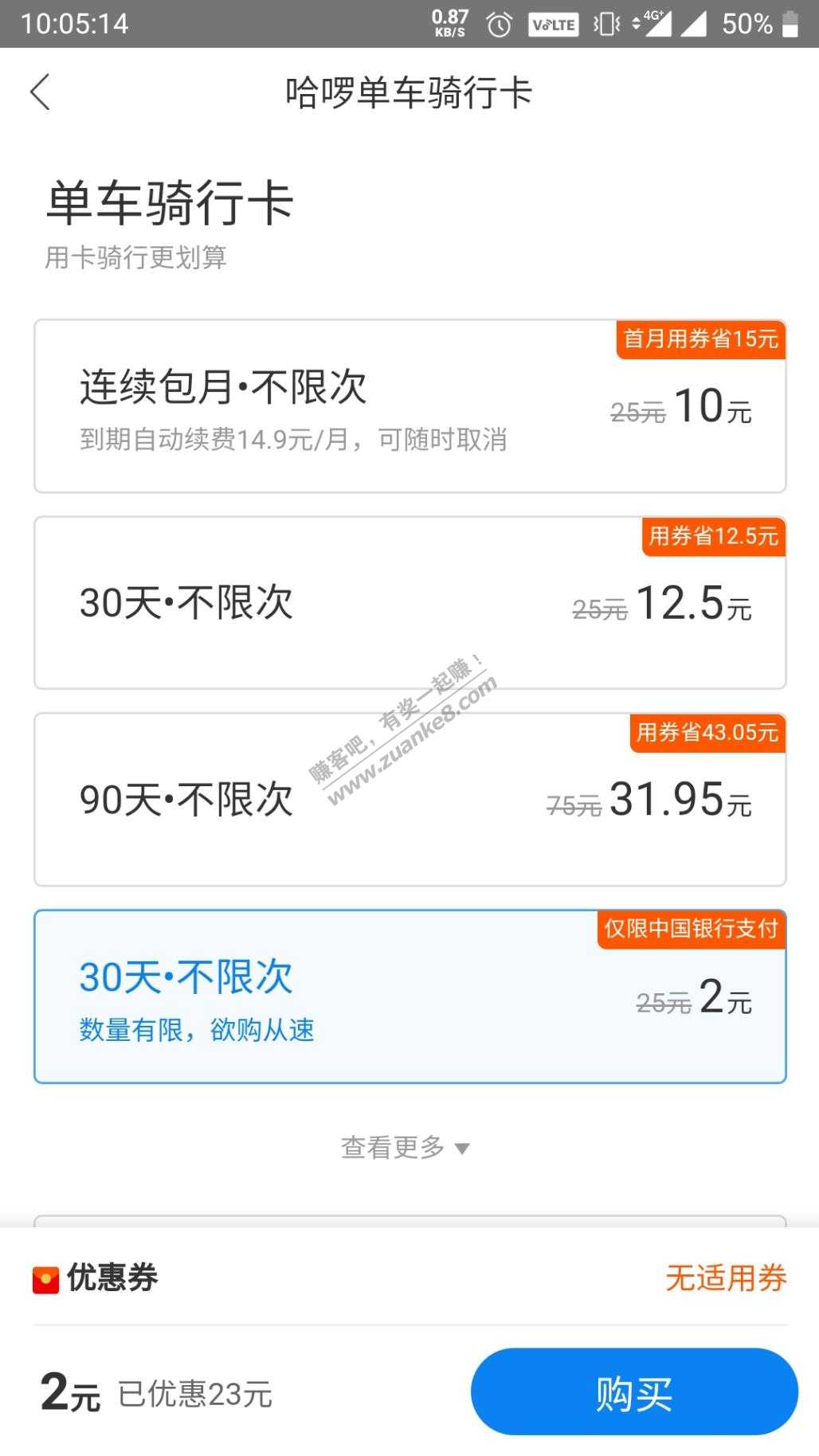
Task: Select the 30天·不限次 12.5元 card
Action: click(409, 603)
